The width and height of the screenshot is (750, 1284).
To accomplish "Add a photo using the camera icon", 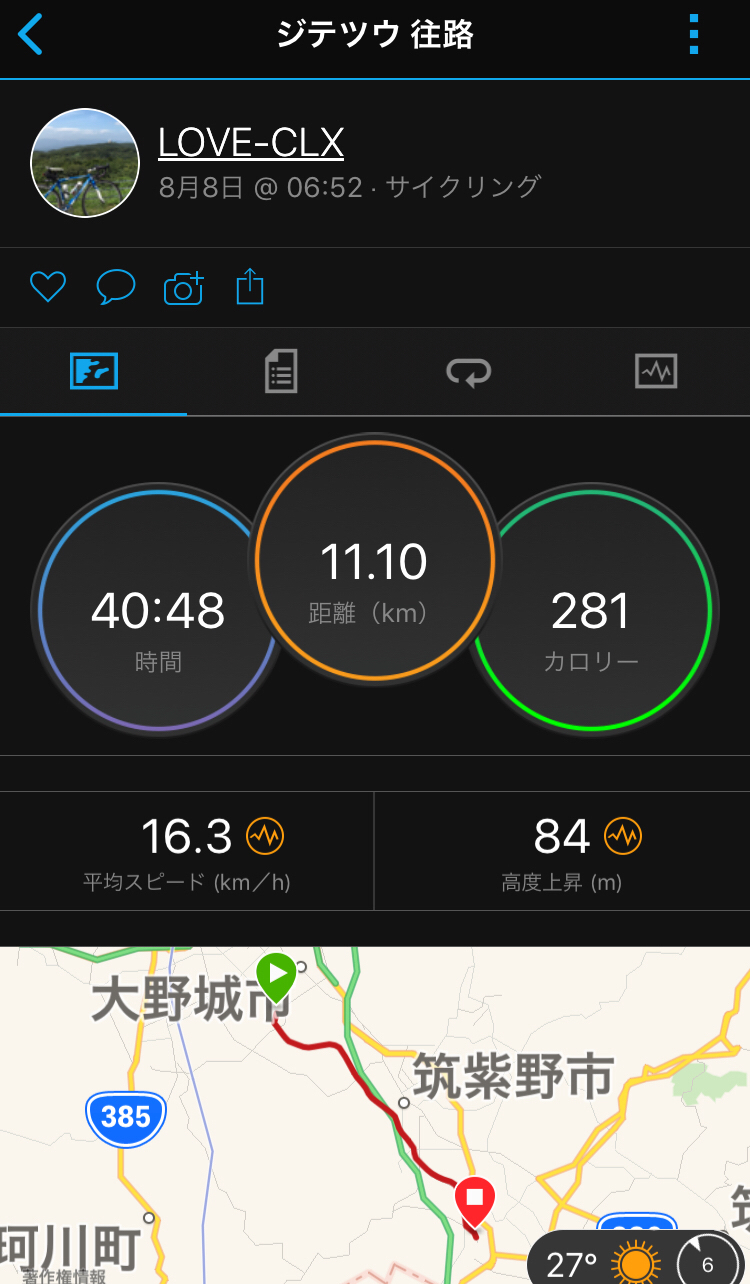I will 183,288.
